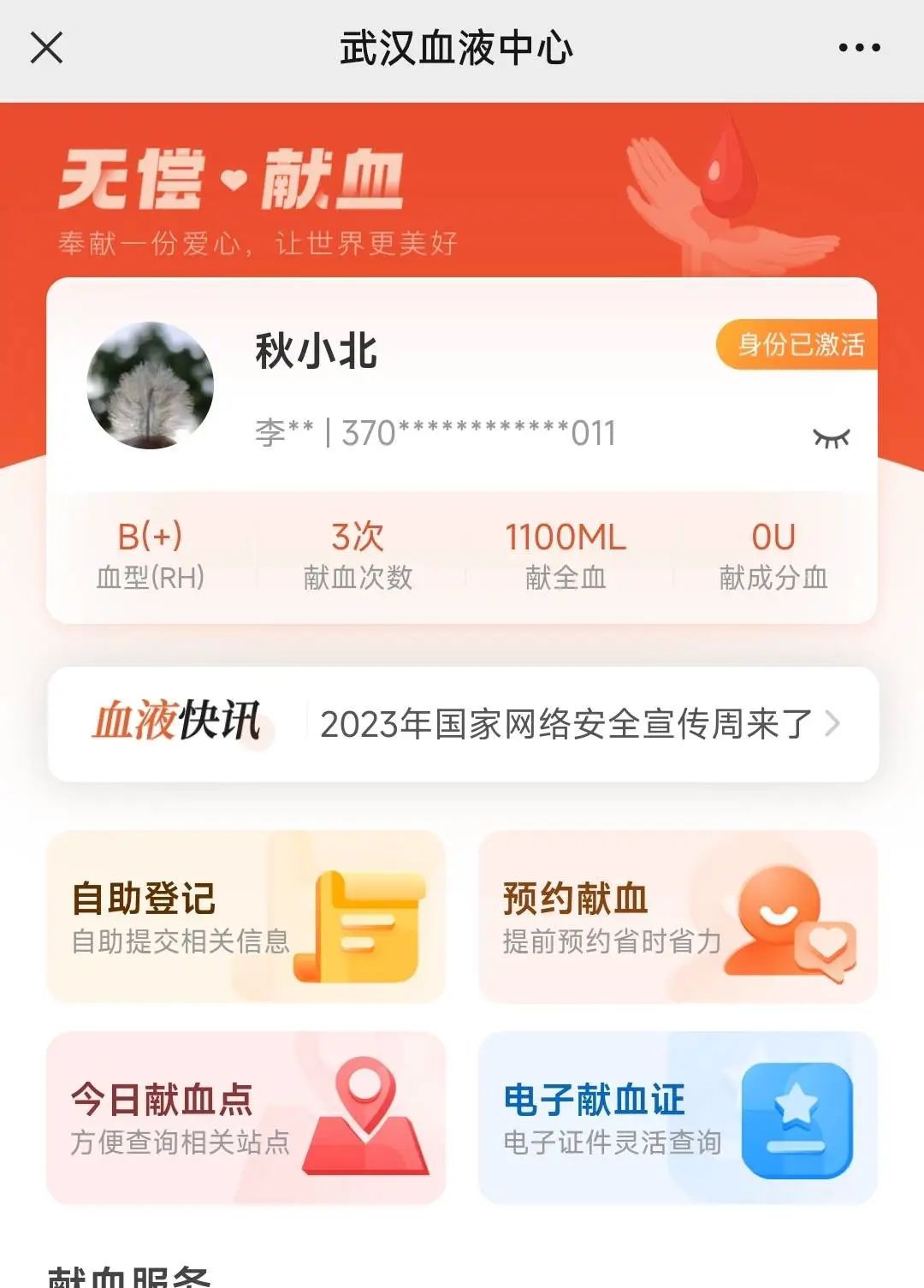Open the 2023年国家网络安全宣传周 news item
Viewport: 924px width, 1288px height.
tap(566, 724)
